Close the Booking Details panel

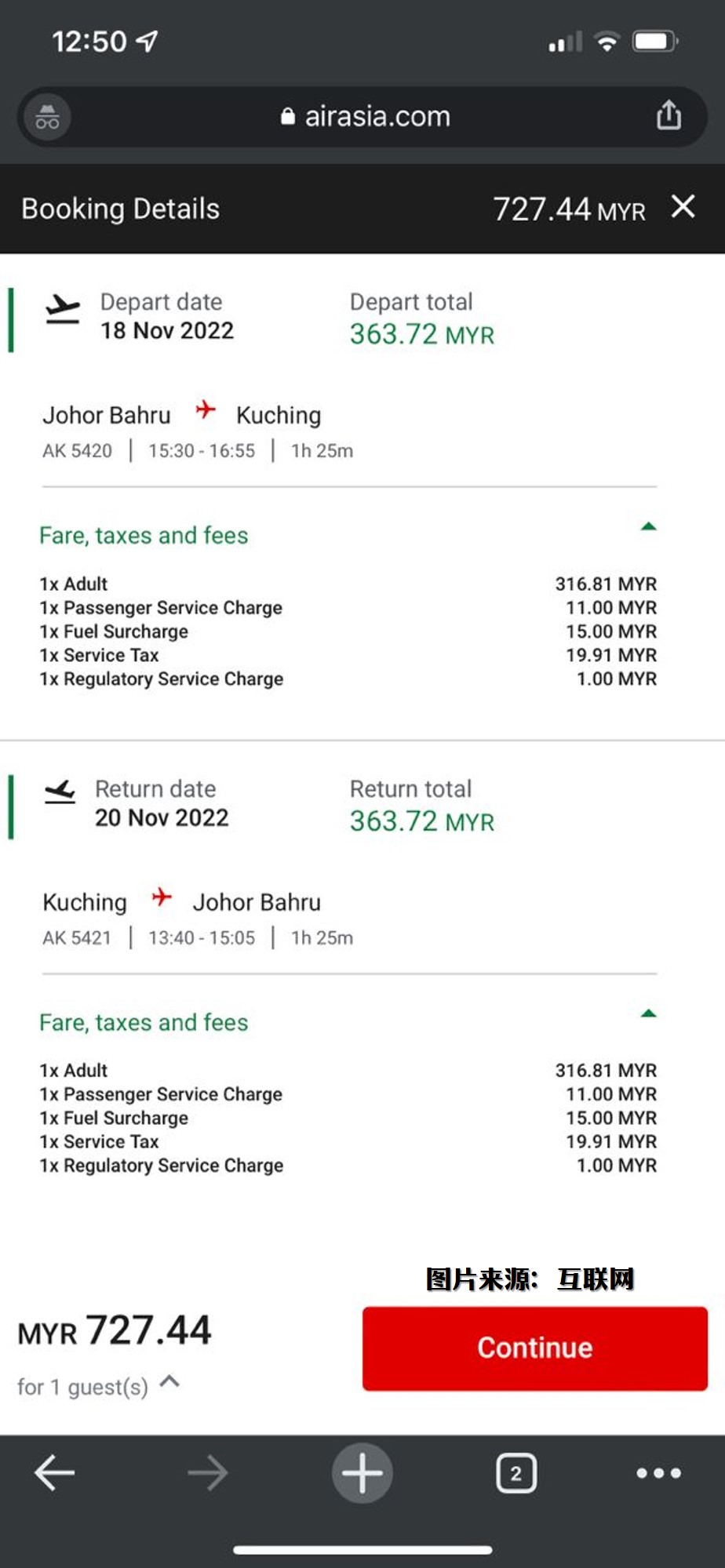point(683,207)
